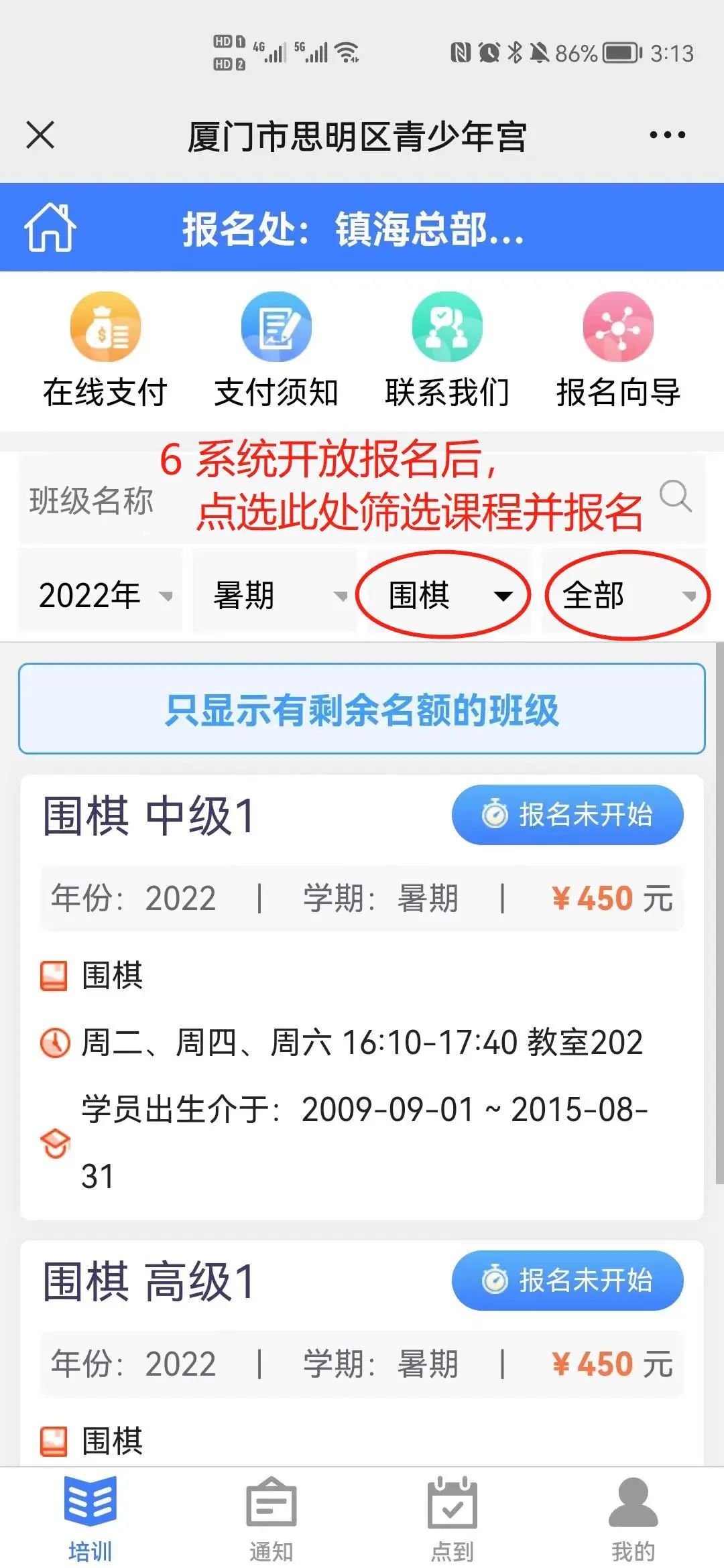Expand the 围棋 subject dropdown

(x=444, y=594)
